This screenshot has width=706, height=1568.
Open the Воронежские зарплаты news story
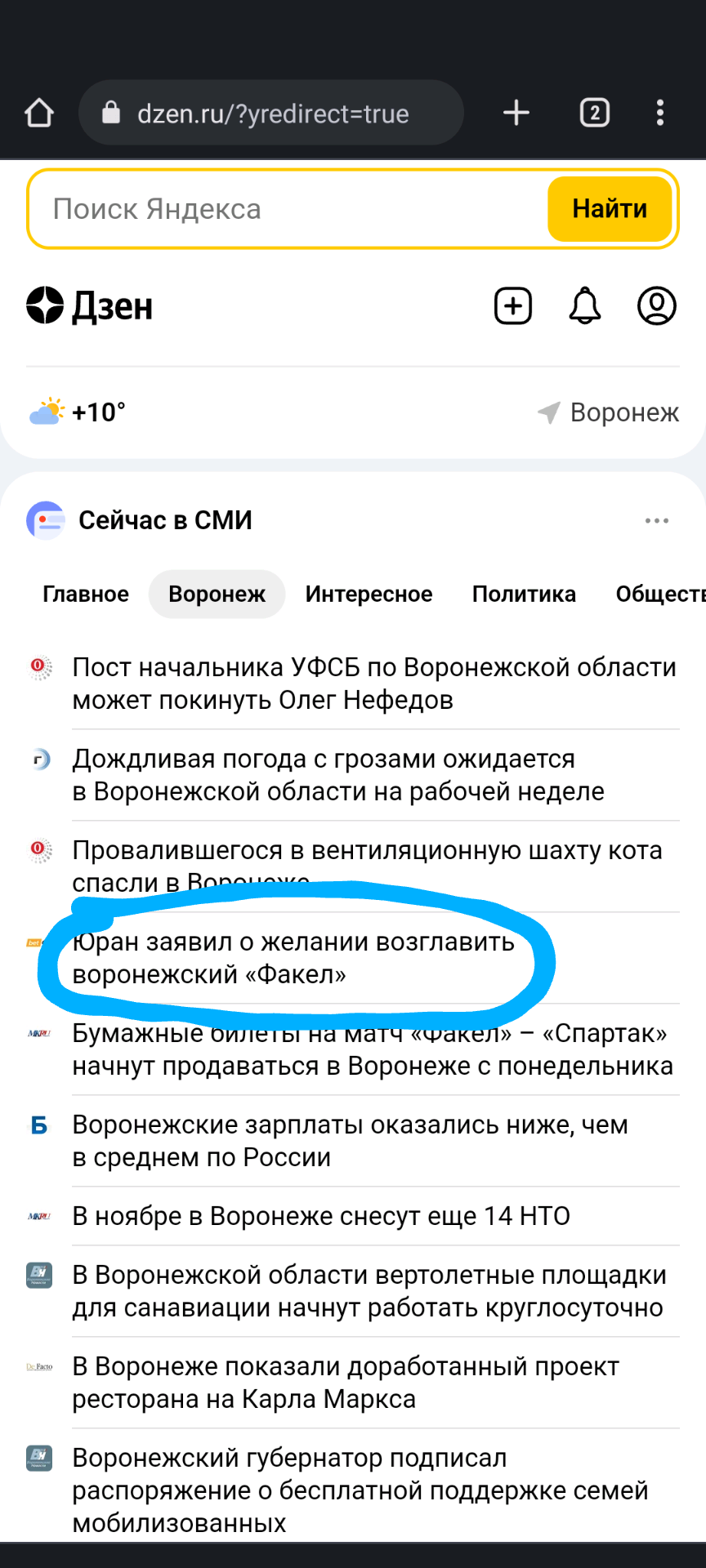click(350, 1141)
